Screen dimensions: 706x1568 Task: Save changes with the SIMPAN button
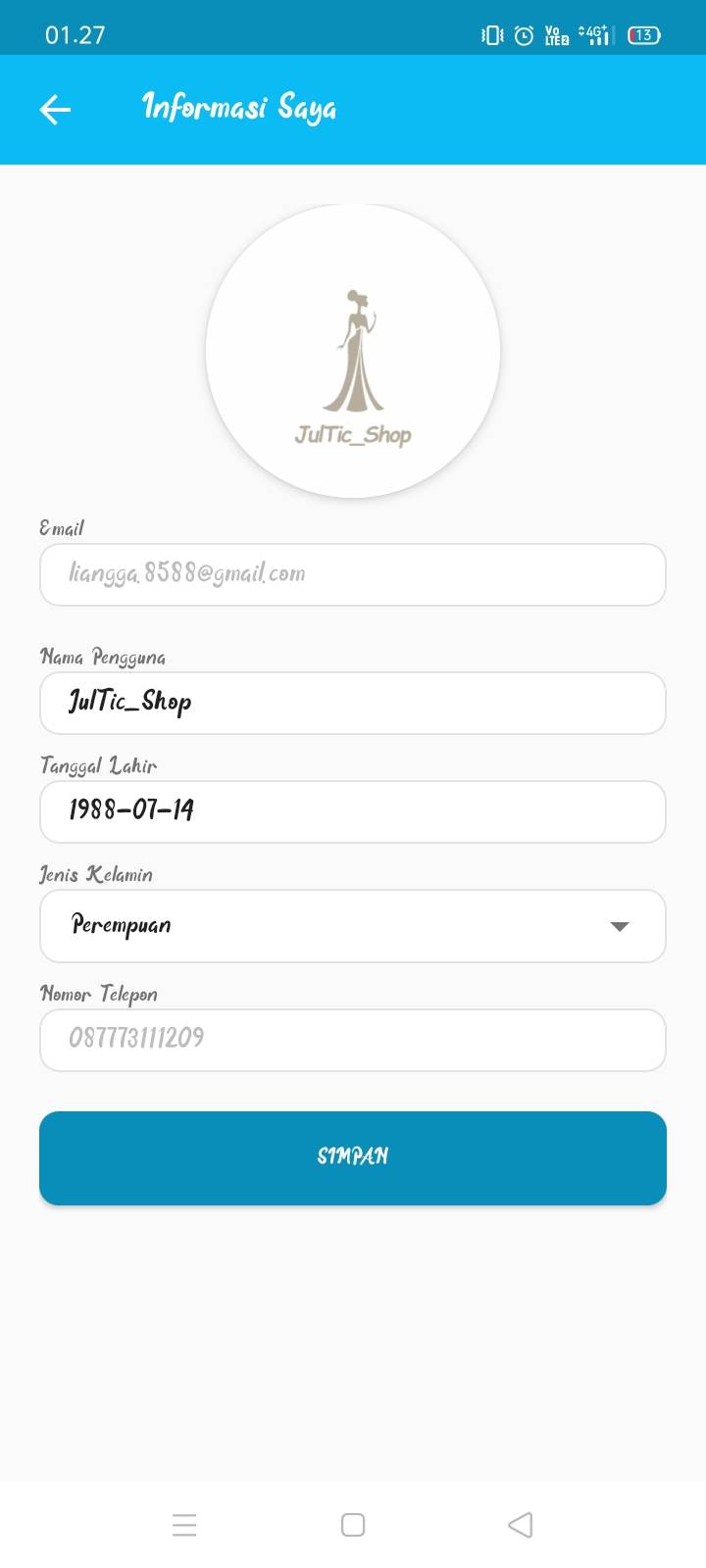(353, 1158)
